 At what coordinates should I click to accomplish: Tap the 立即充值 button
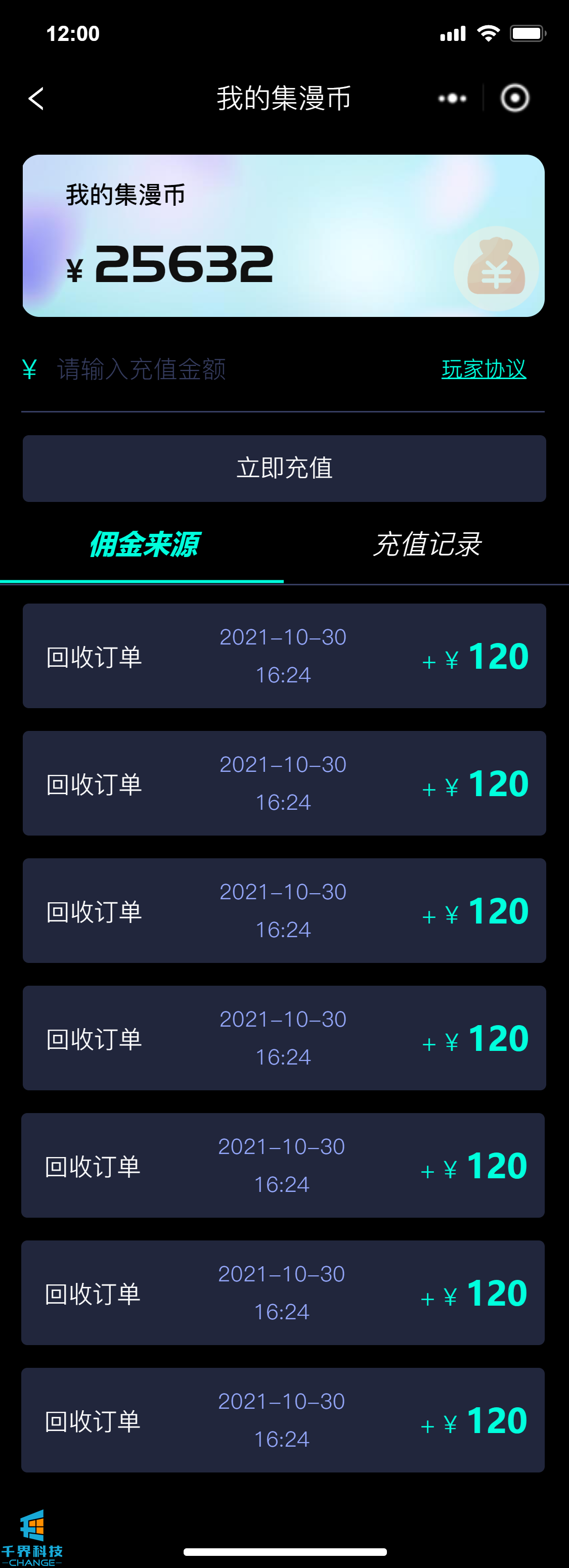coord(284,468)
